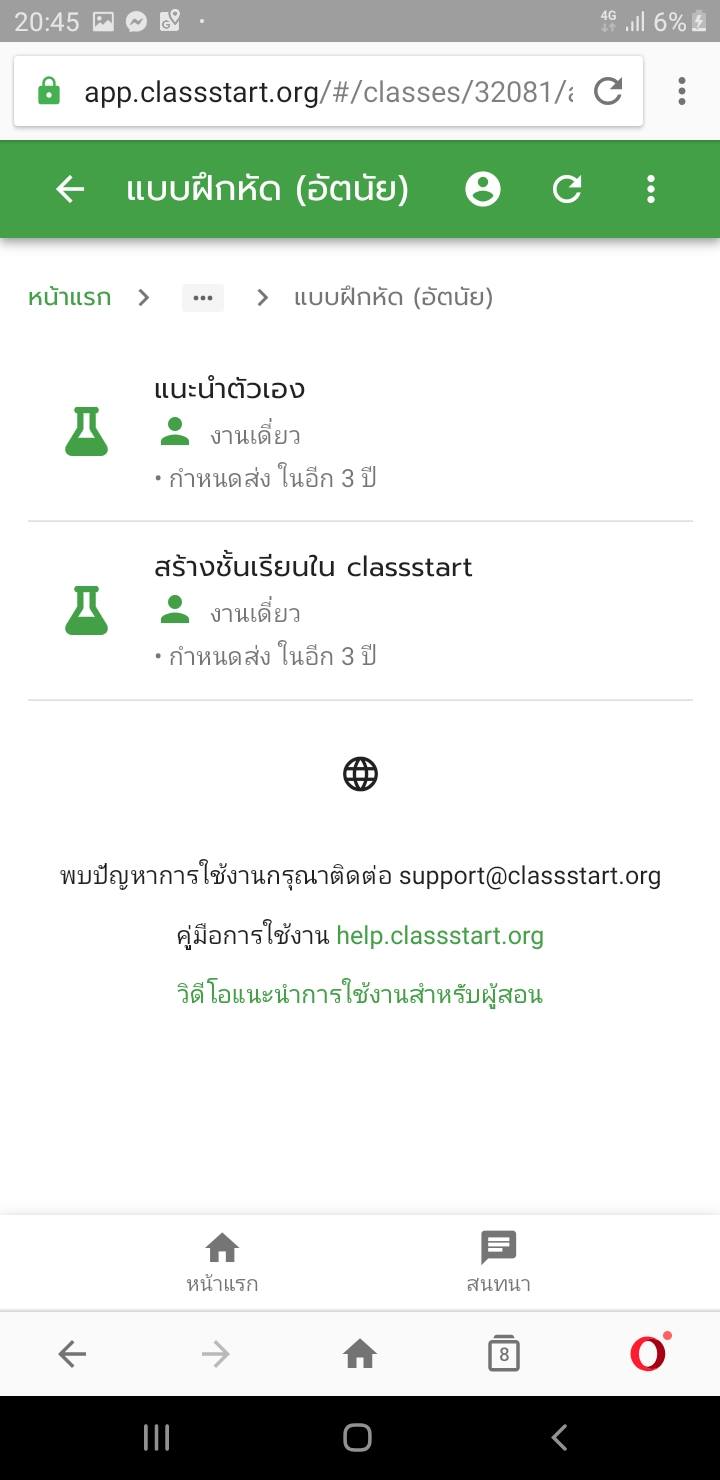Open the user profile icon
Viewport: 720px width, 1480px height.
point(483,189)
